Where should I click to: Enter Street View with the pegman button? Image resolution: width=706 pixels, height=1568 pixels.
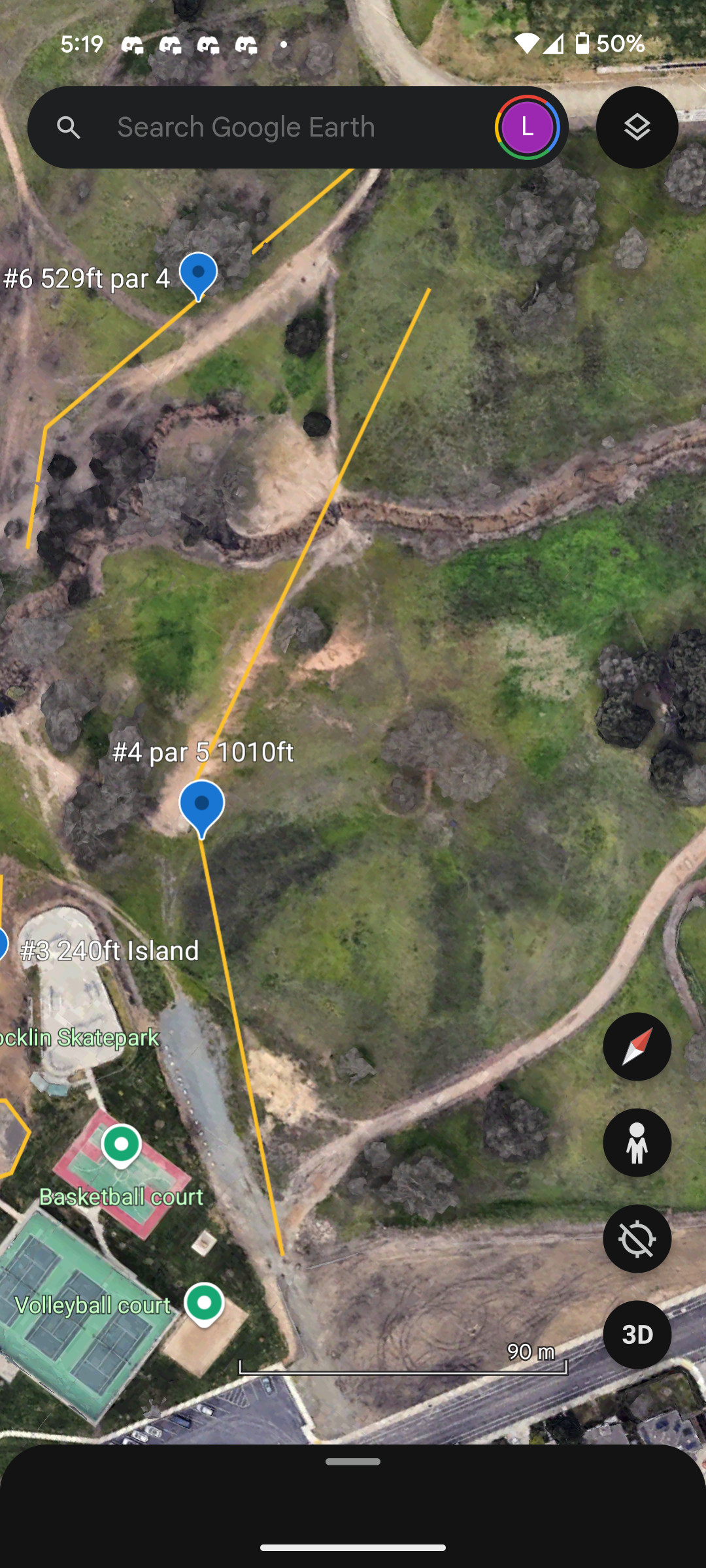point(637,1143)
